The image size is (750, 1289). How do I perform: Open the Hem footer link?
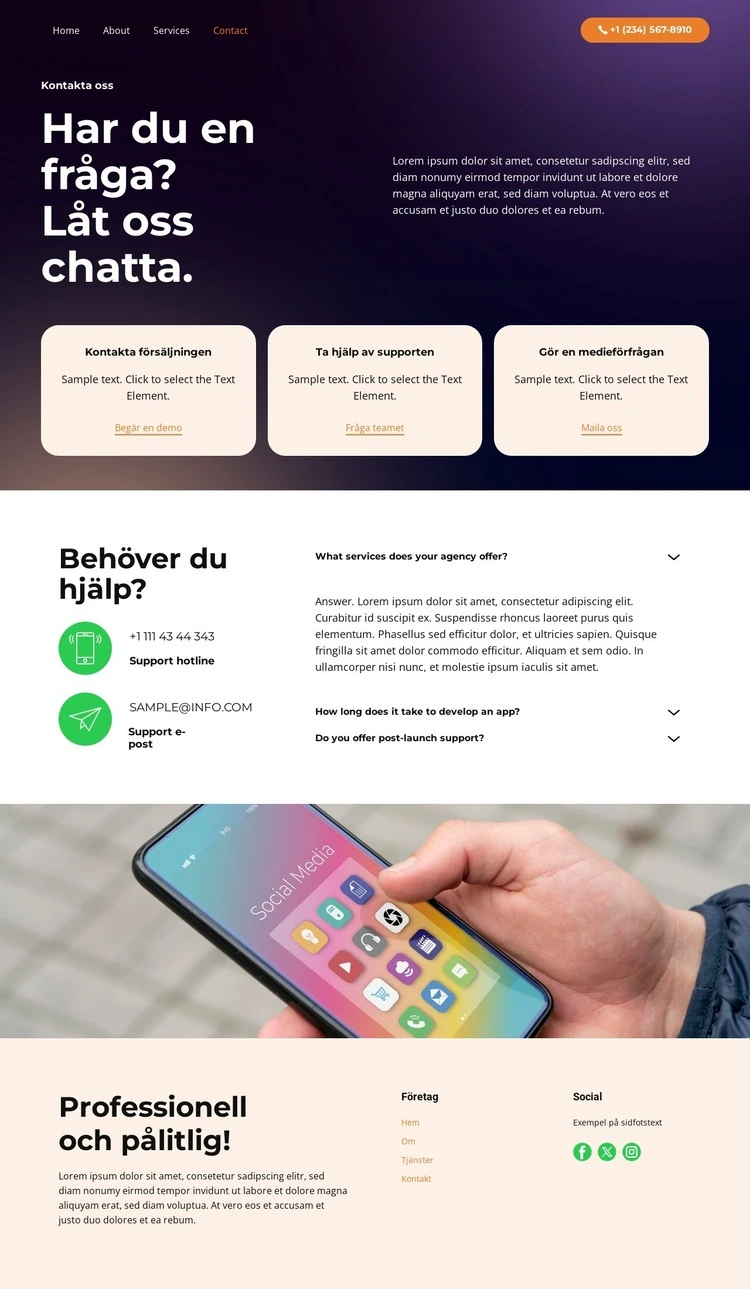(410, 1123)
